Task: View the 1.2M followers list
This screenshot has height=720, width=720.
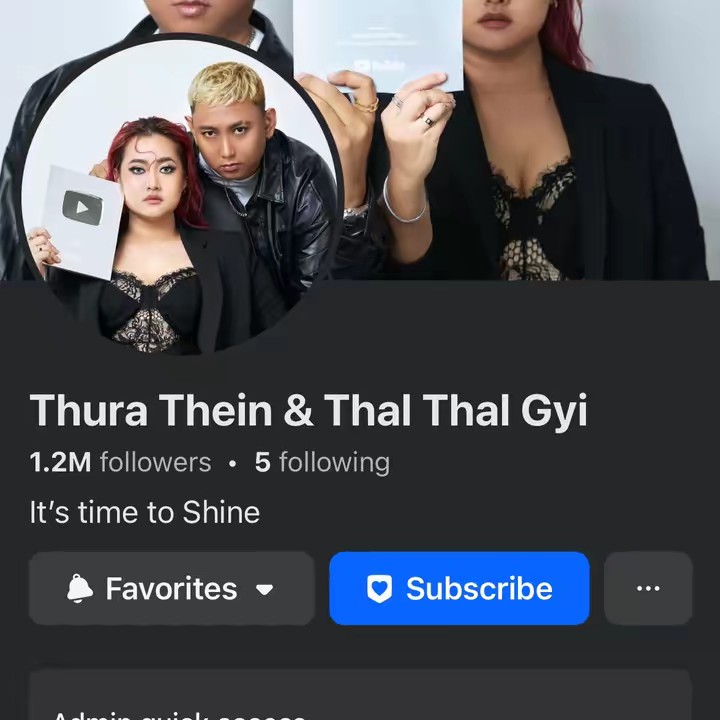Action: click(x=120, y=462)
